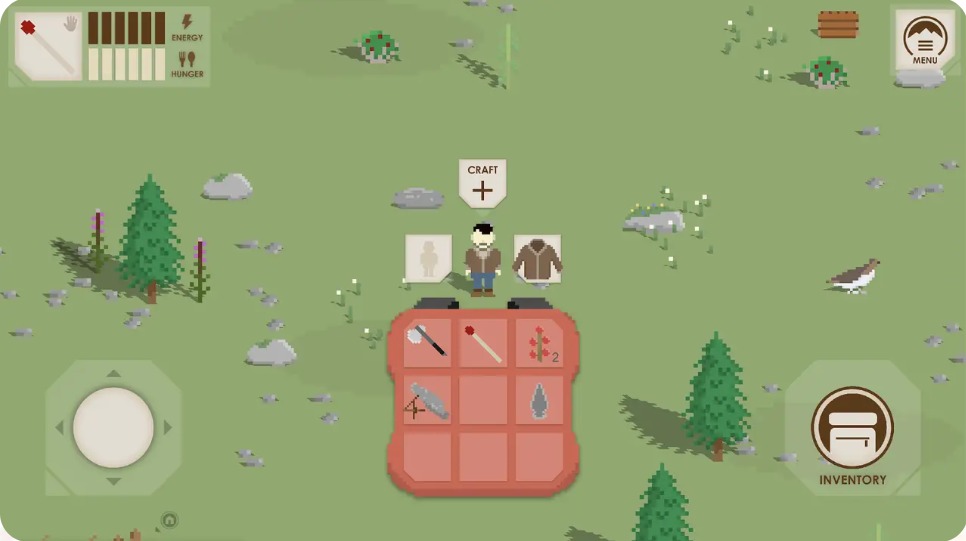Close the inventory with the Inventory button
The image size is (966, 541).
(852, 430)
